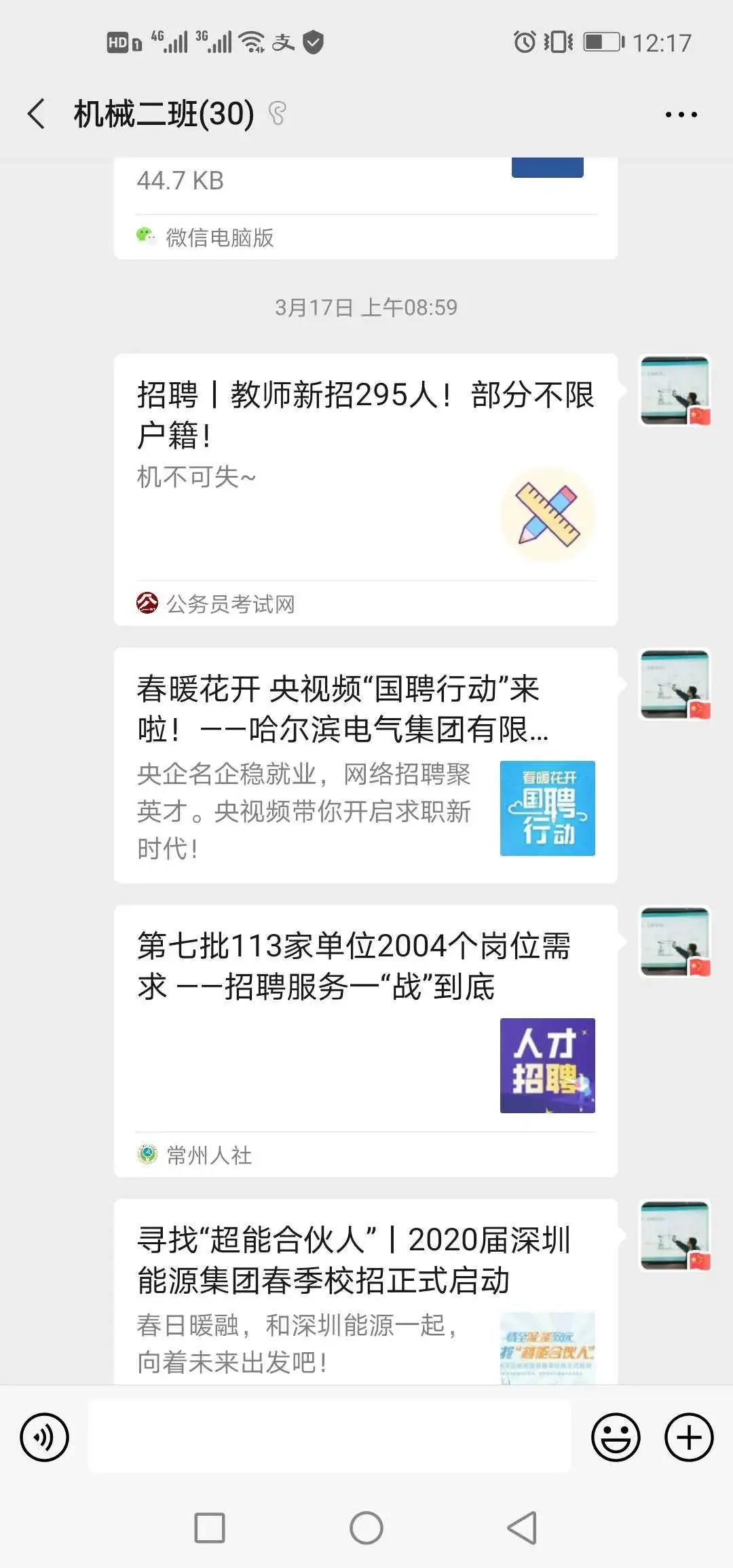This screenshot has height=1568, width=733.
Task: Open the 春暖花开 央视频国聘行动 article
Action: point(365,765)
